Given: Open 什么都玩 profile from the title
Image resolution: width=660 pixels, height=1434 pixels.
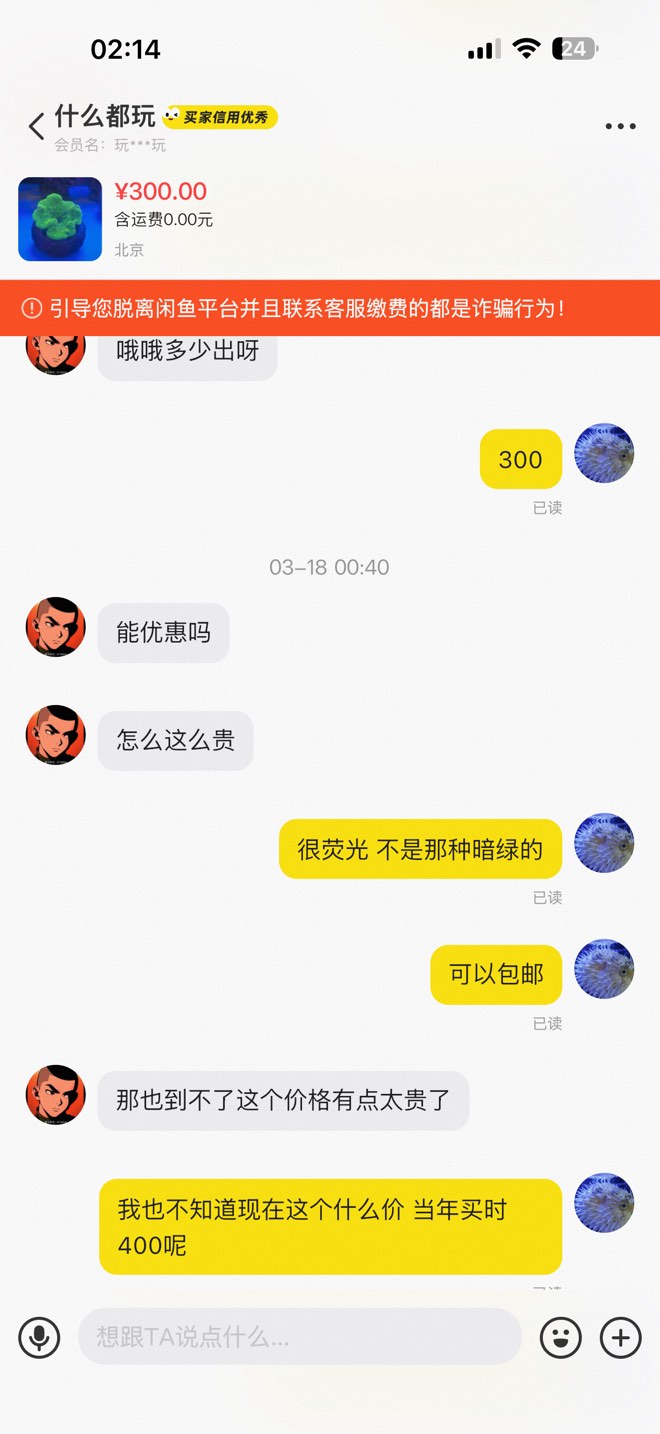Looking at the screenshot, I should point(105,117).
